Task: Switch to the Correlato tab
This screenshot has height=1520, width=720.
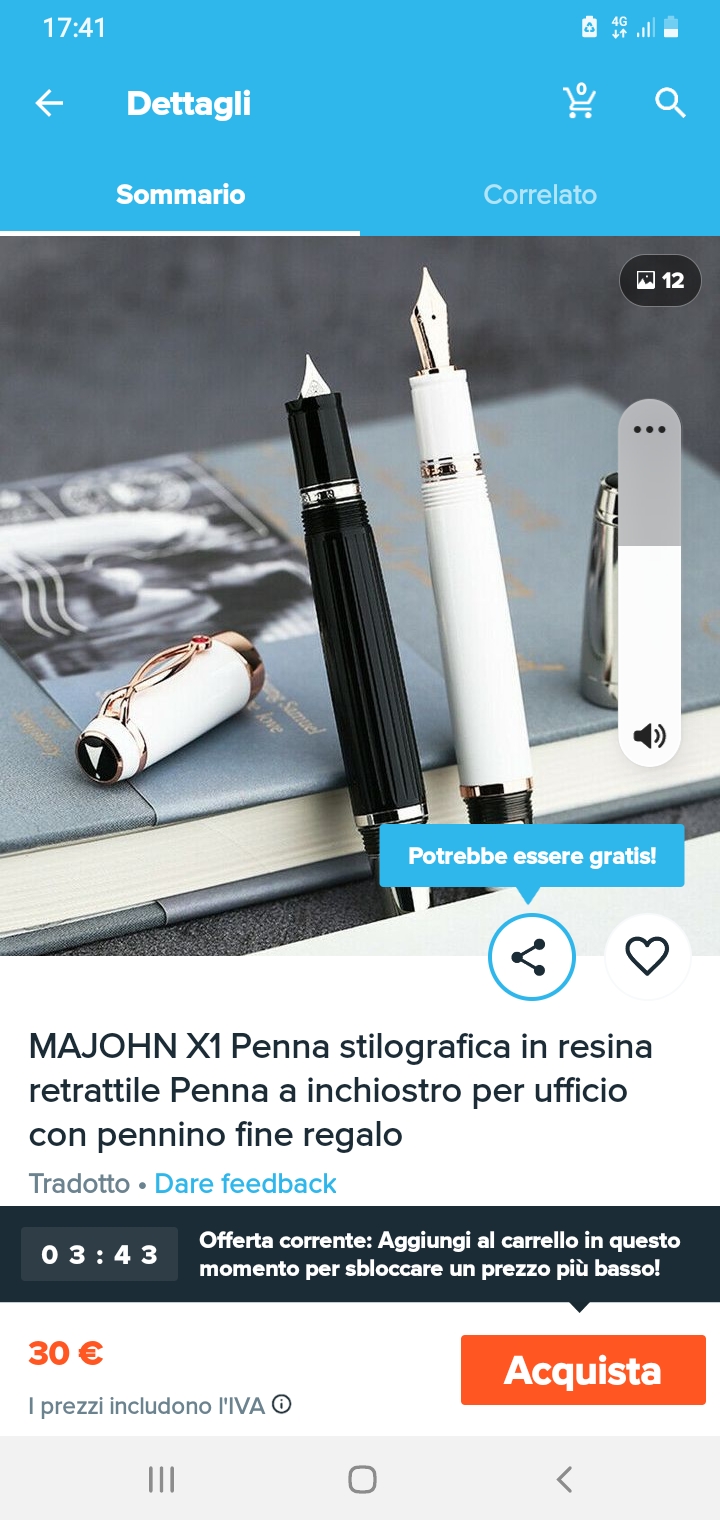Action: click(540, 194)
